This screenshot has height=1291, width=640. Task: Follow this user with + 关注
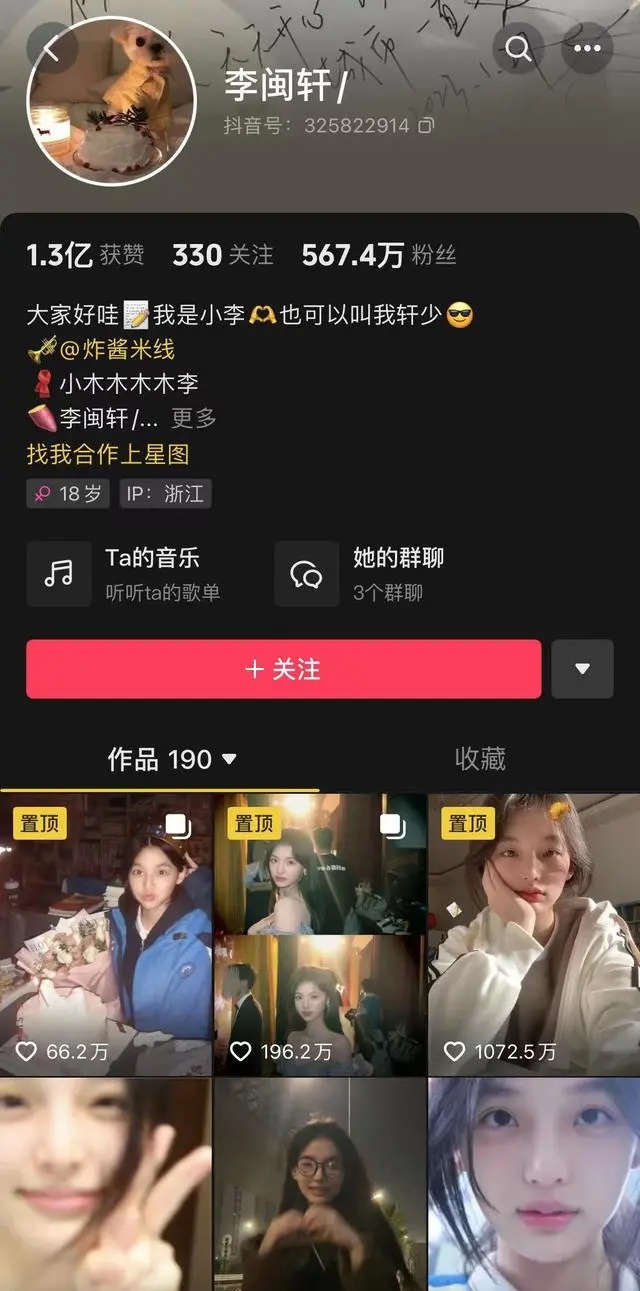point(283,669)
